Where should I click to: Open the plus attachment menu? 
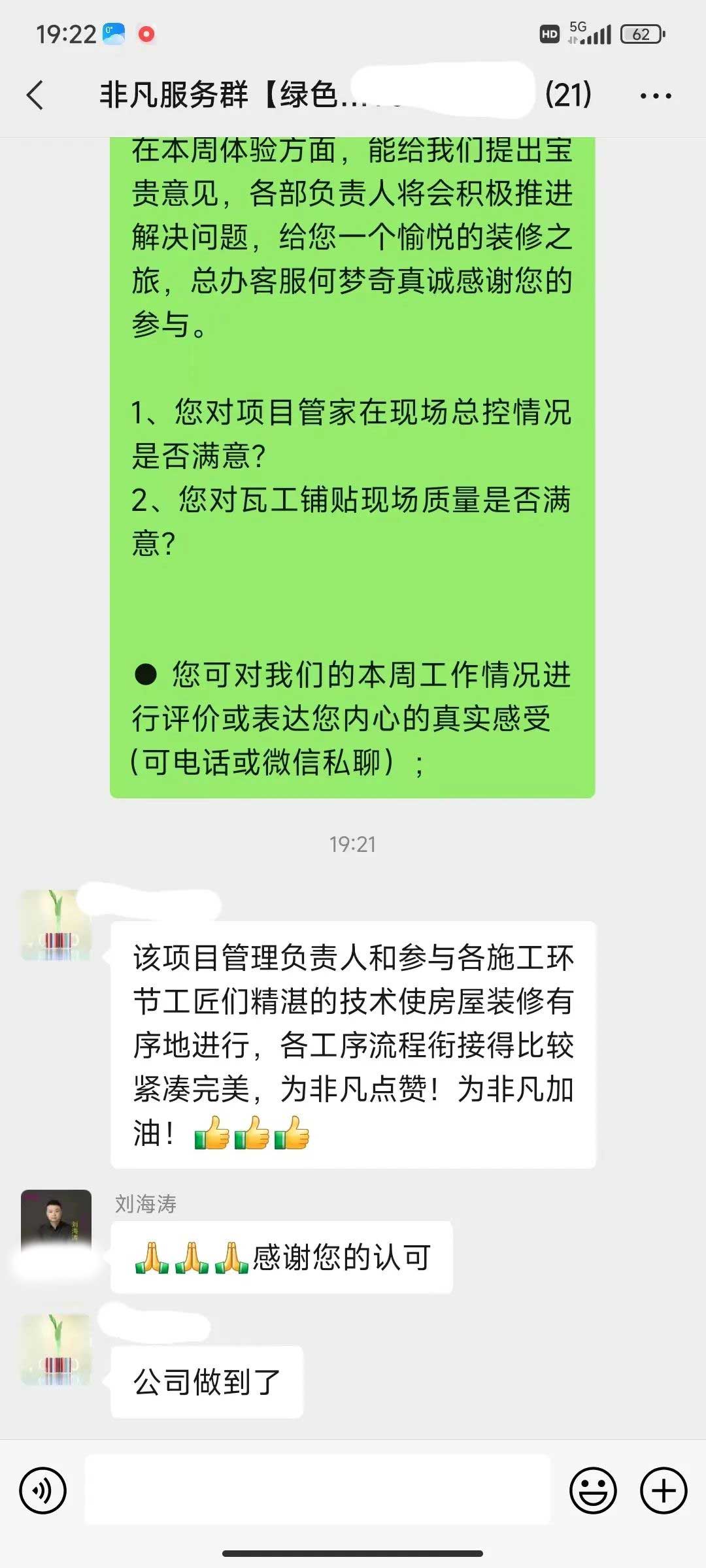pos(663,1491)
